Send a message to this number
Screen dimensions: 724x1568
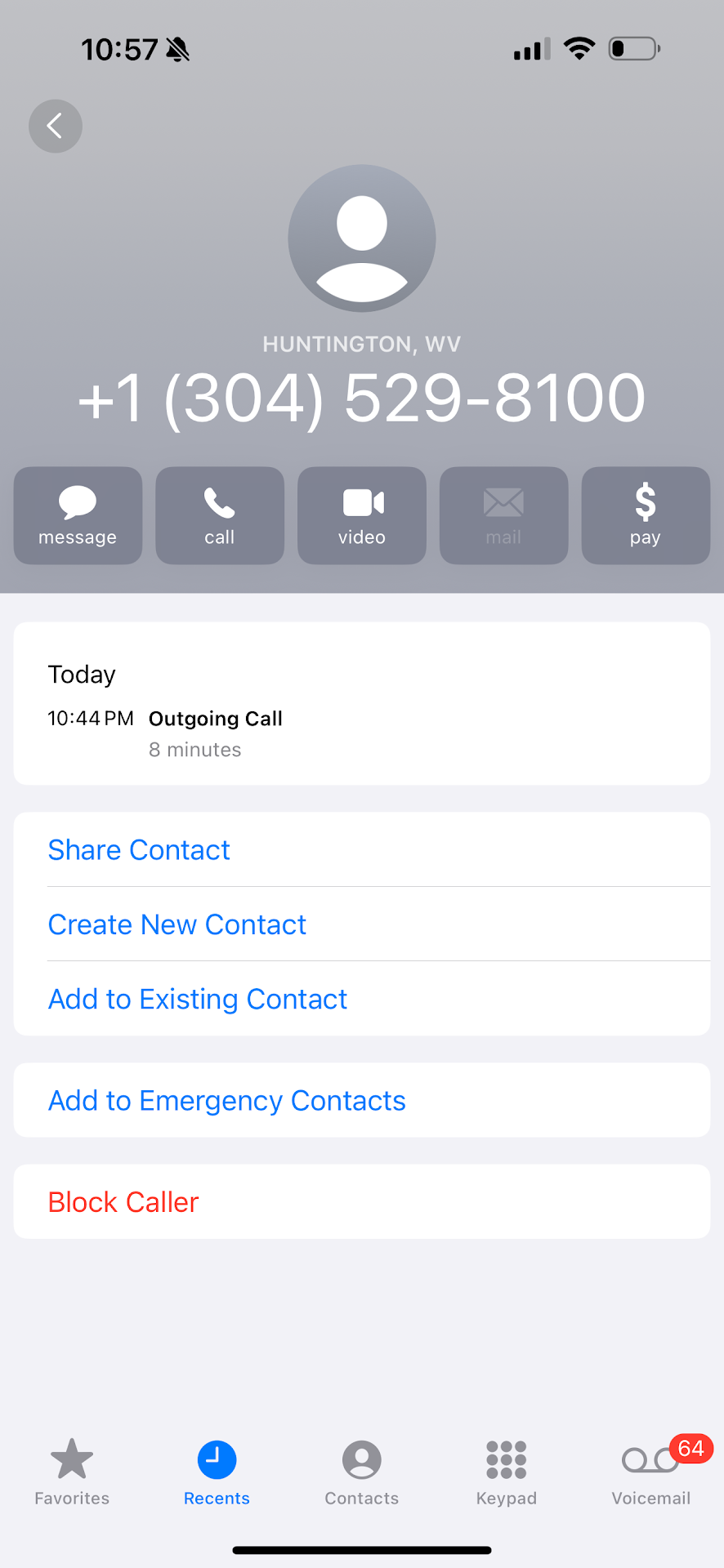78,515
